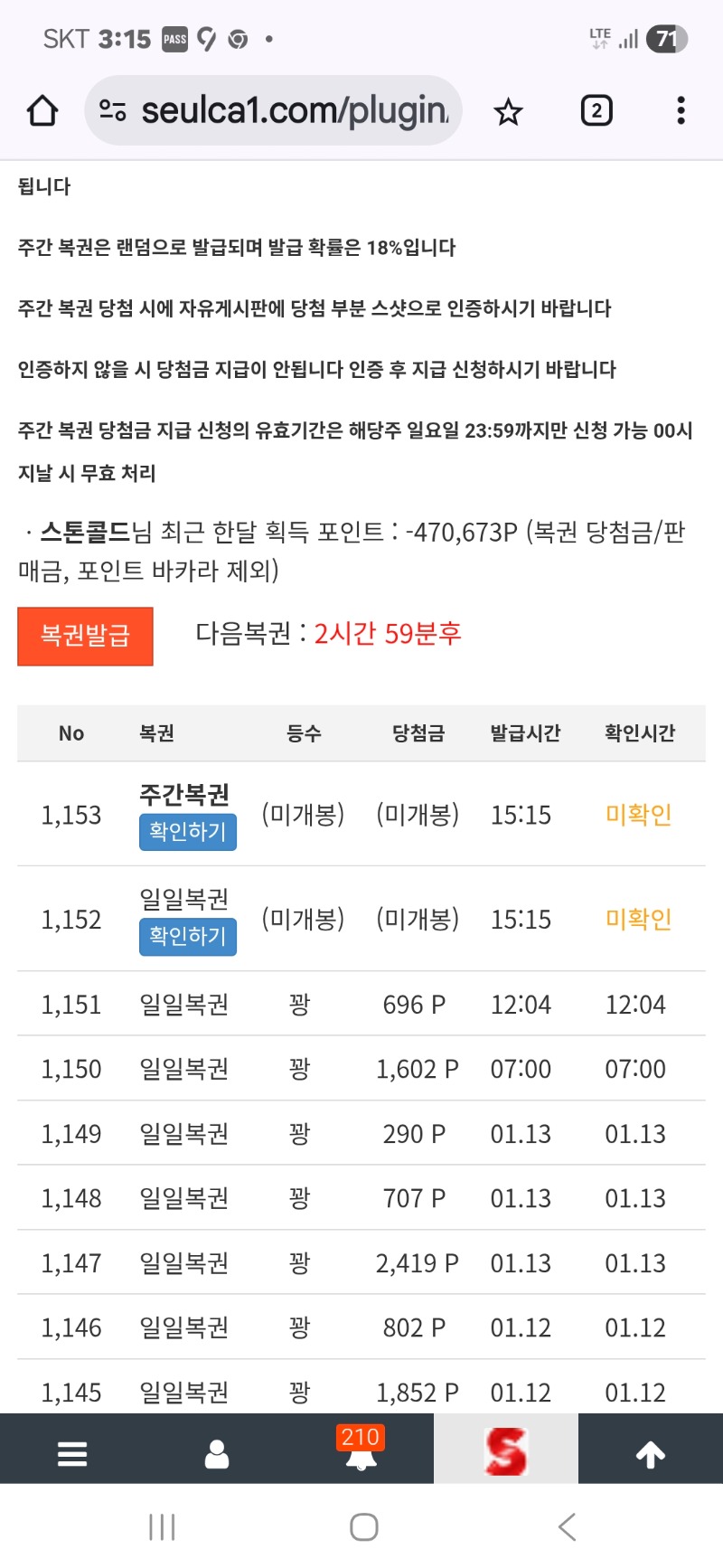
Task: Open the user profile icon
Action: point(217,1454)
